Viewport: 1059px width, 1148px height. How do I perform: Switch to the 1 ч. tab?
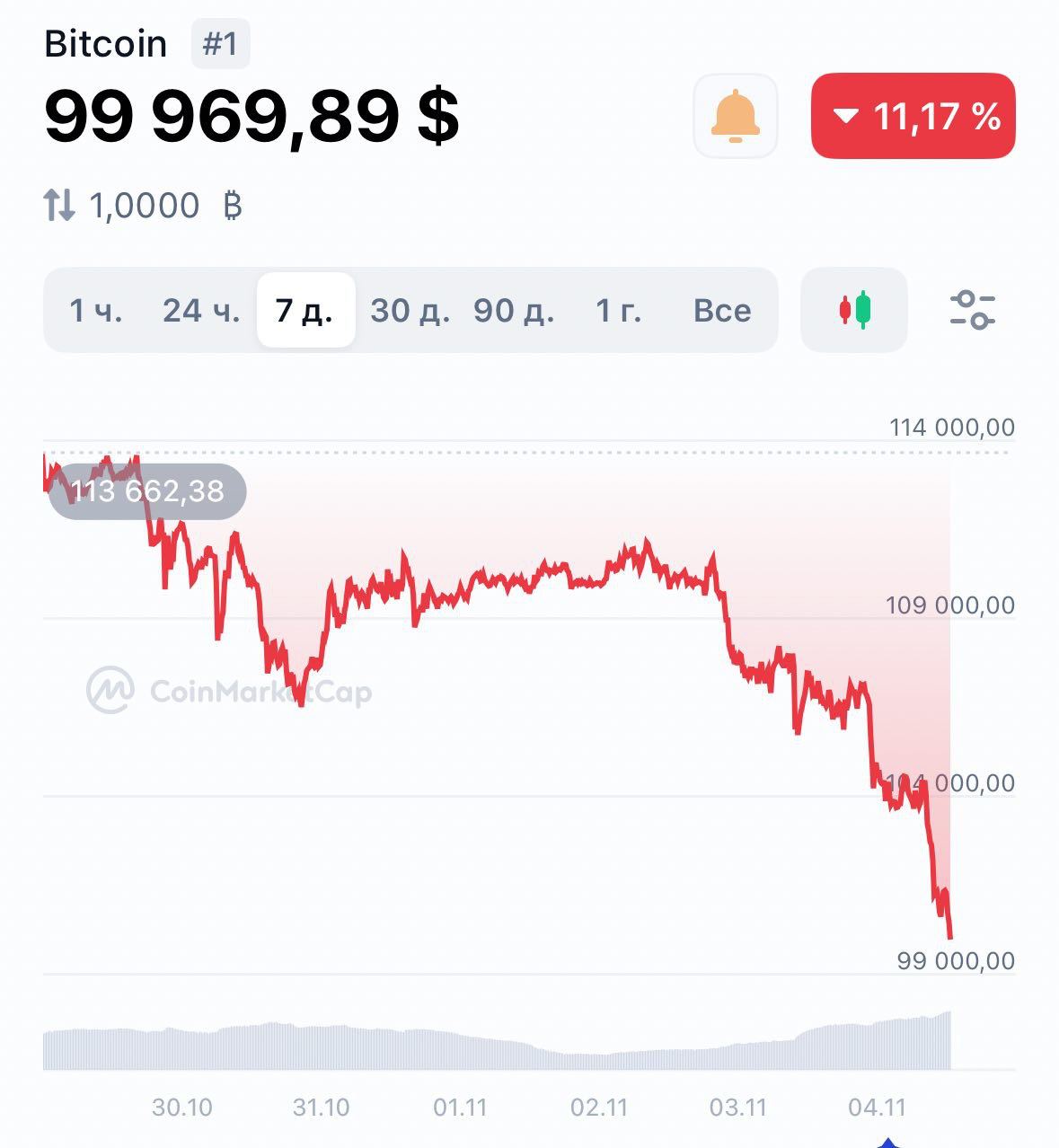[97, 310]
